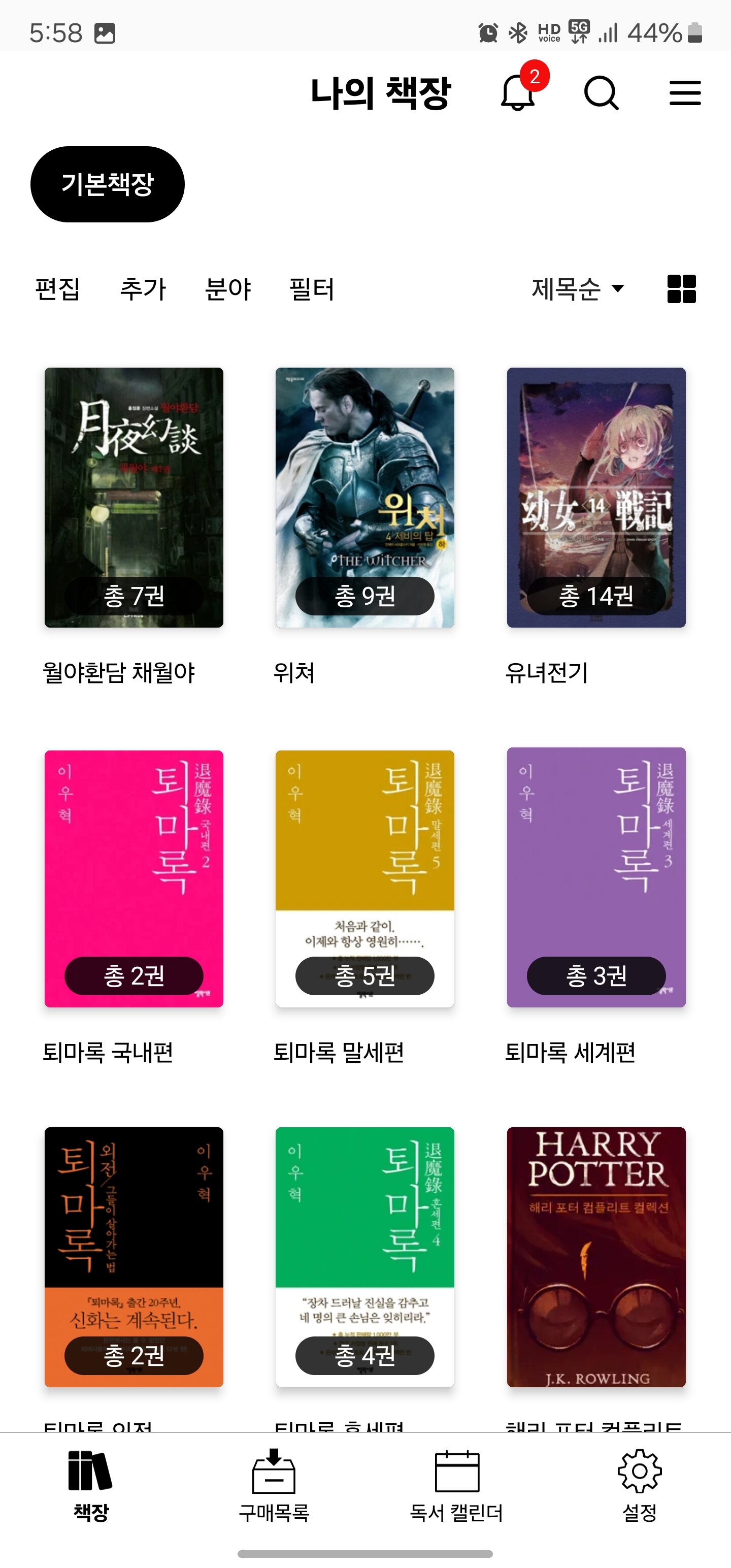Switch the grid view layout
This screenshot has width=731, height=1568.
click(681, 288)
